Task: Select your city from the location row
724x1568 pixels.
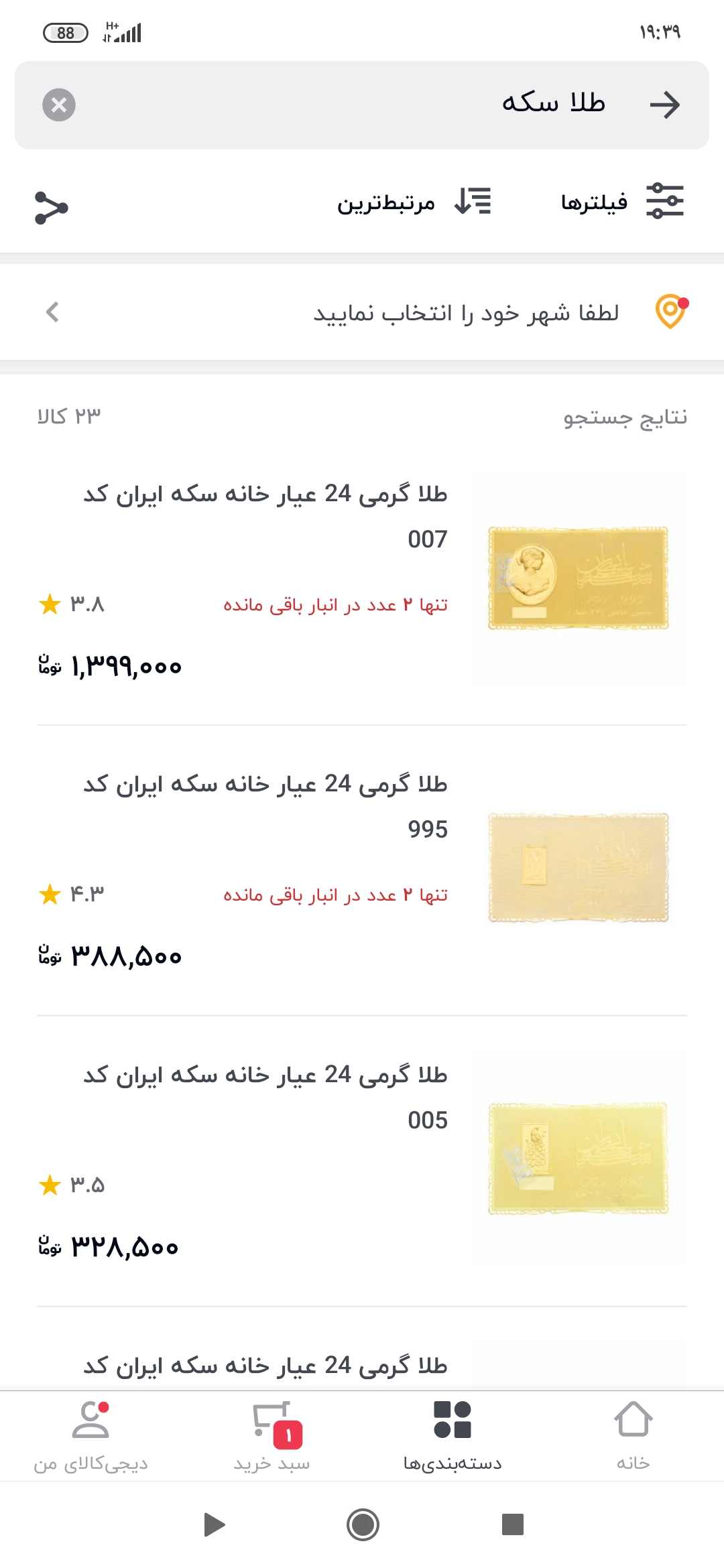Action: [x=362, y=312]
